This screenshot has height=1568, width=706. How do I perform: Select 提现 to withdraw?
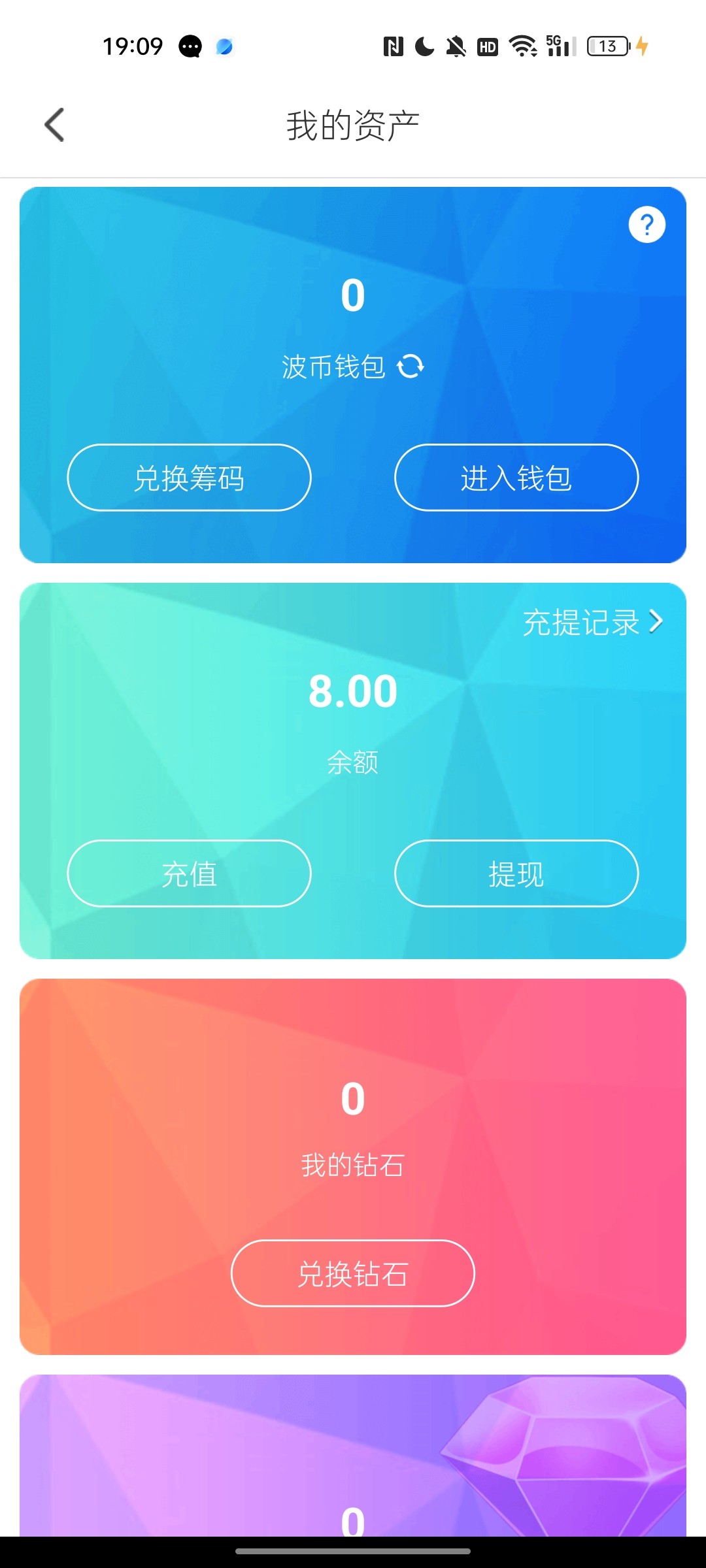coord(516,874)
